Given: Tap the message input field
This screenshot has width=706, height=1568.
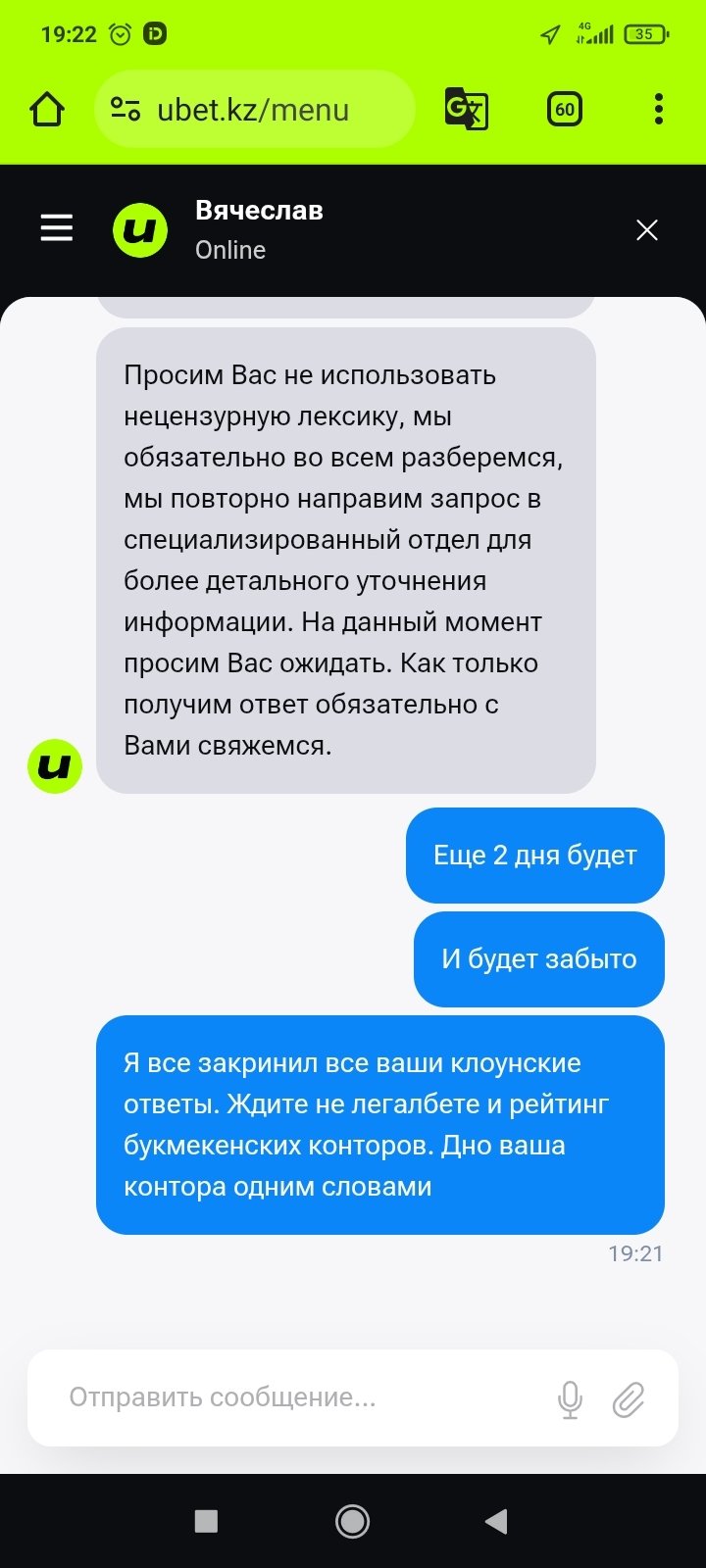Looking at the screenshot, I should 294,1397.
